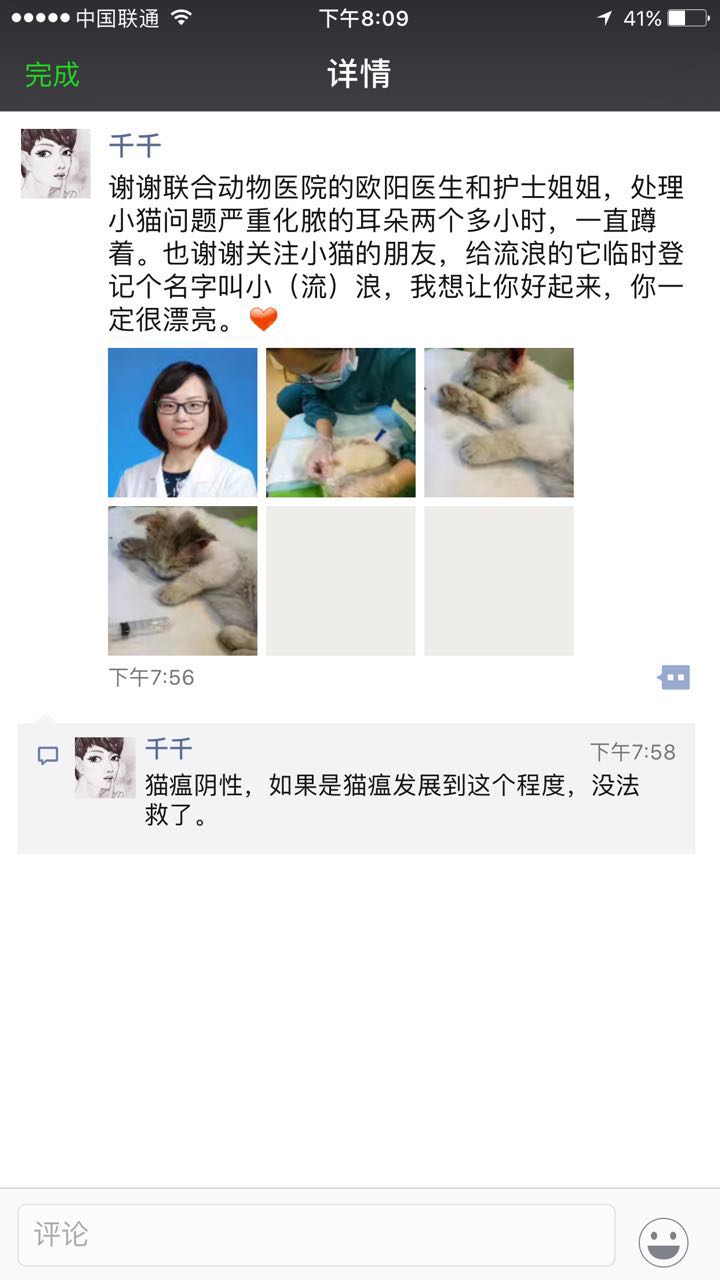The height and width of the screenshot is (1280, 720).
Task: Open kitten photo with syringe
Action: click(x=182, y=580)
